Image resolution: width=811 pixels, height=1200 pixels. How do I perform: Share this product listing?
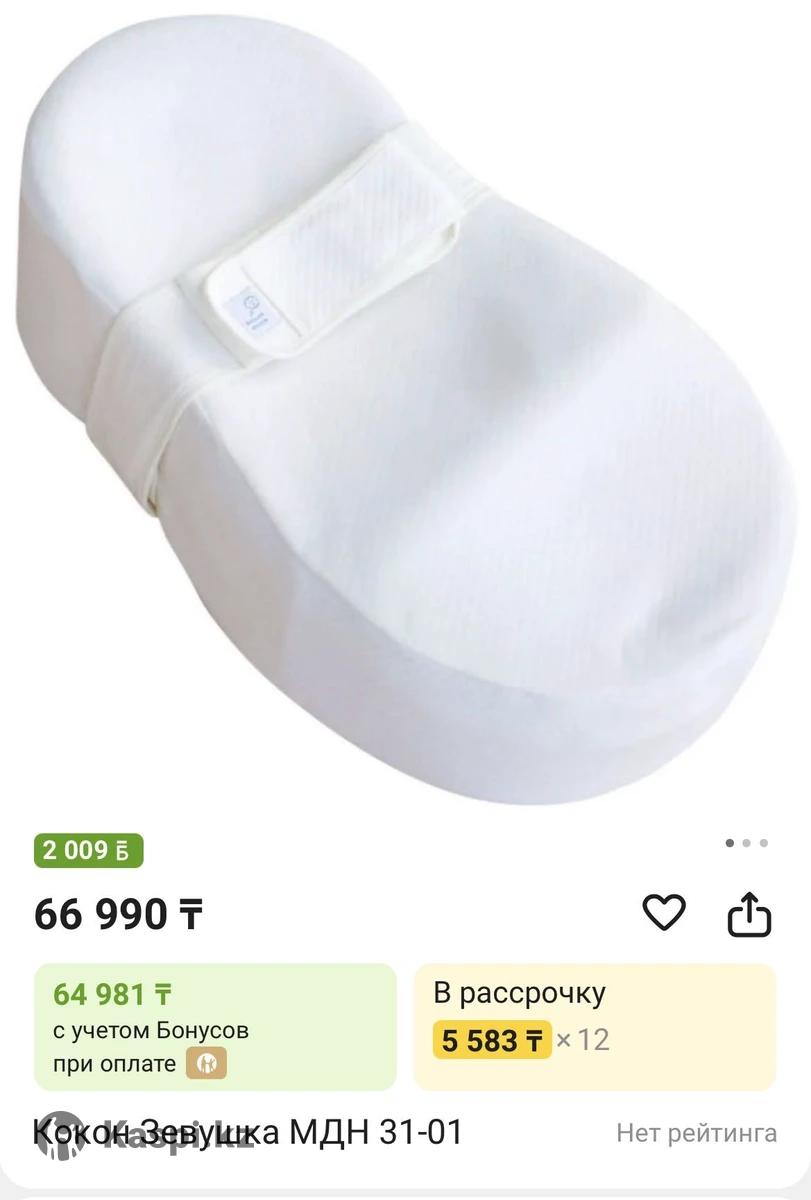tap(749, 914)
